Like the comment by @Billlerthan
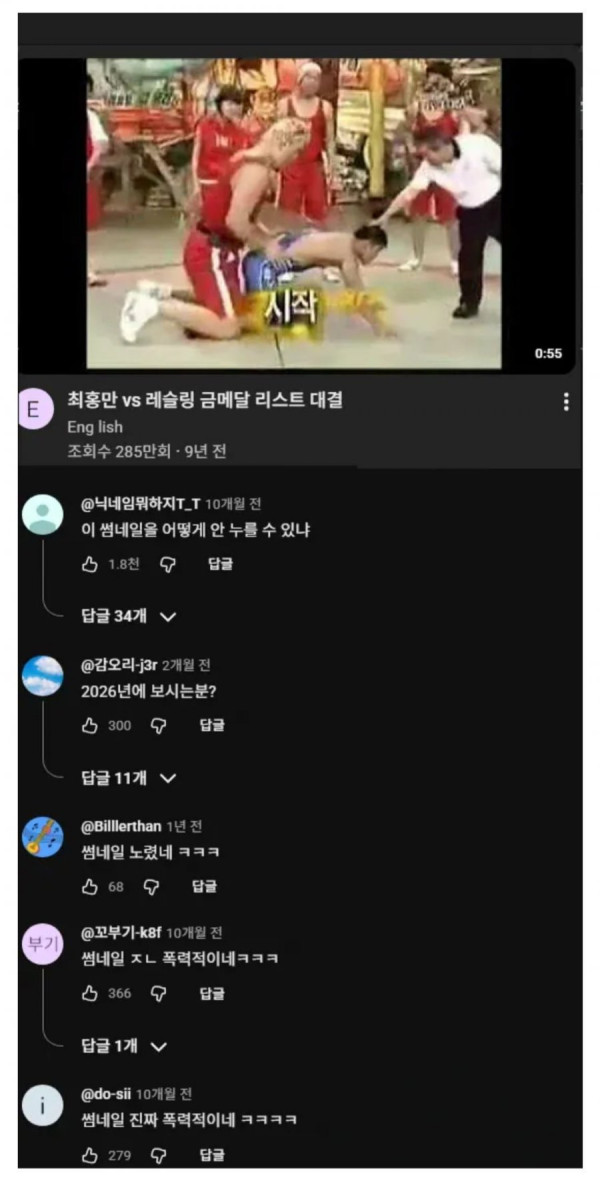The height and width of the screenshot is (1183, 600). [x=90, y=886]
